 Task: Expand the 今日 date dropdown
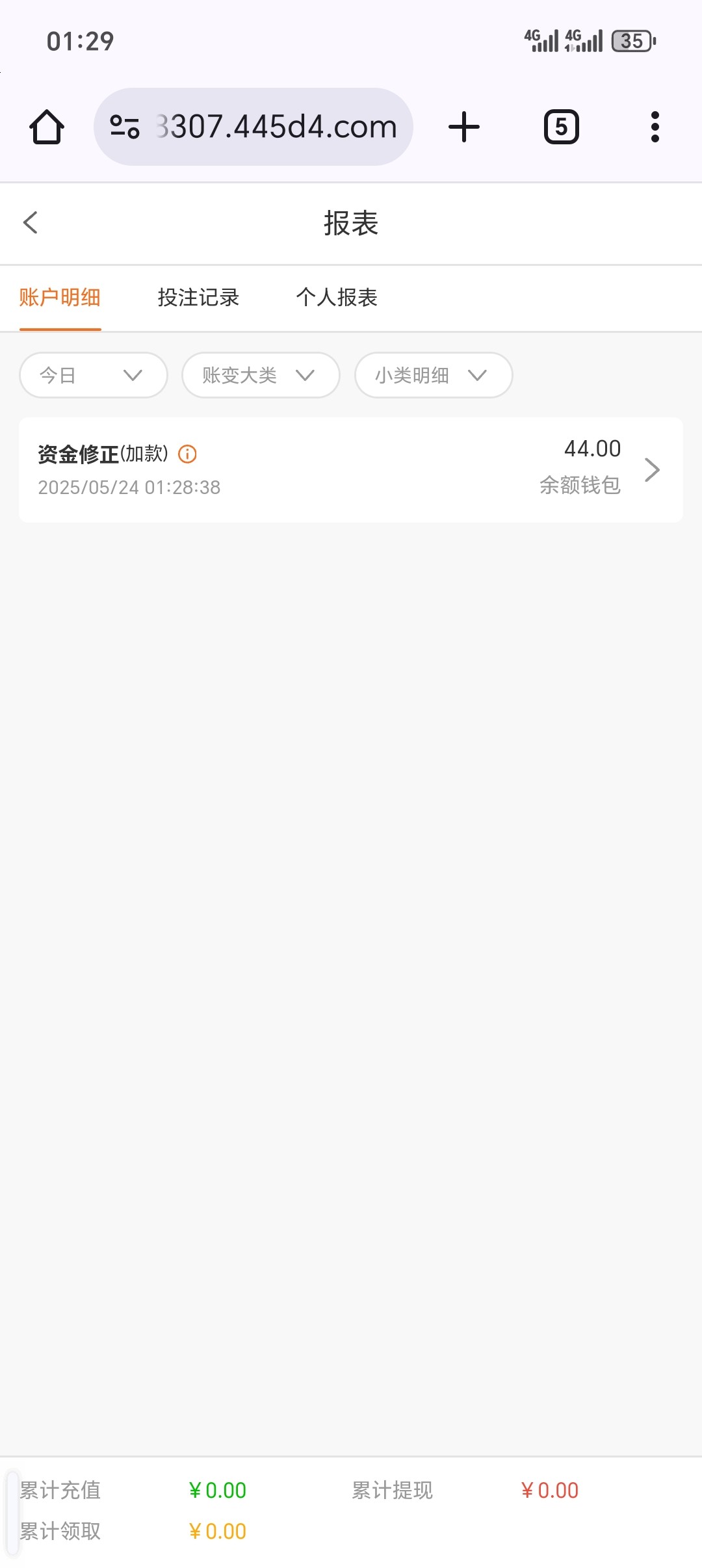93,375
